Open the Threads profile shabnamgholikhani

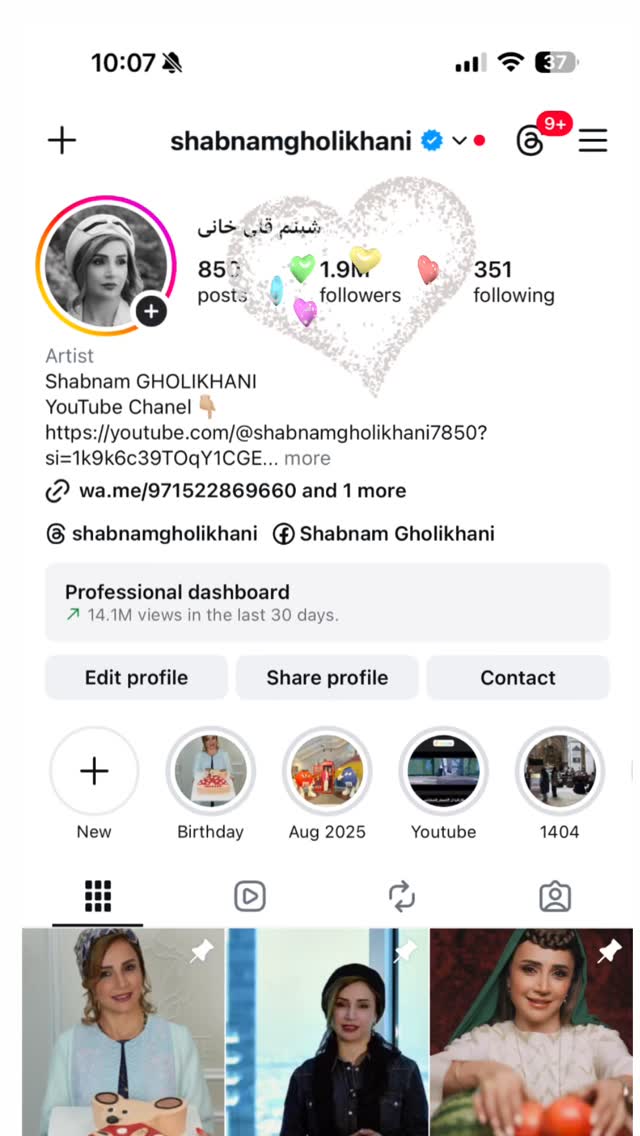coord(151,534)
